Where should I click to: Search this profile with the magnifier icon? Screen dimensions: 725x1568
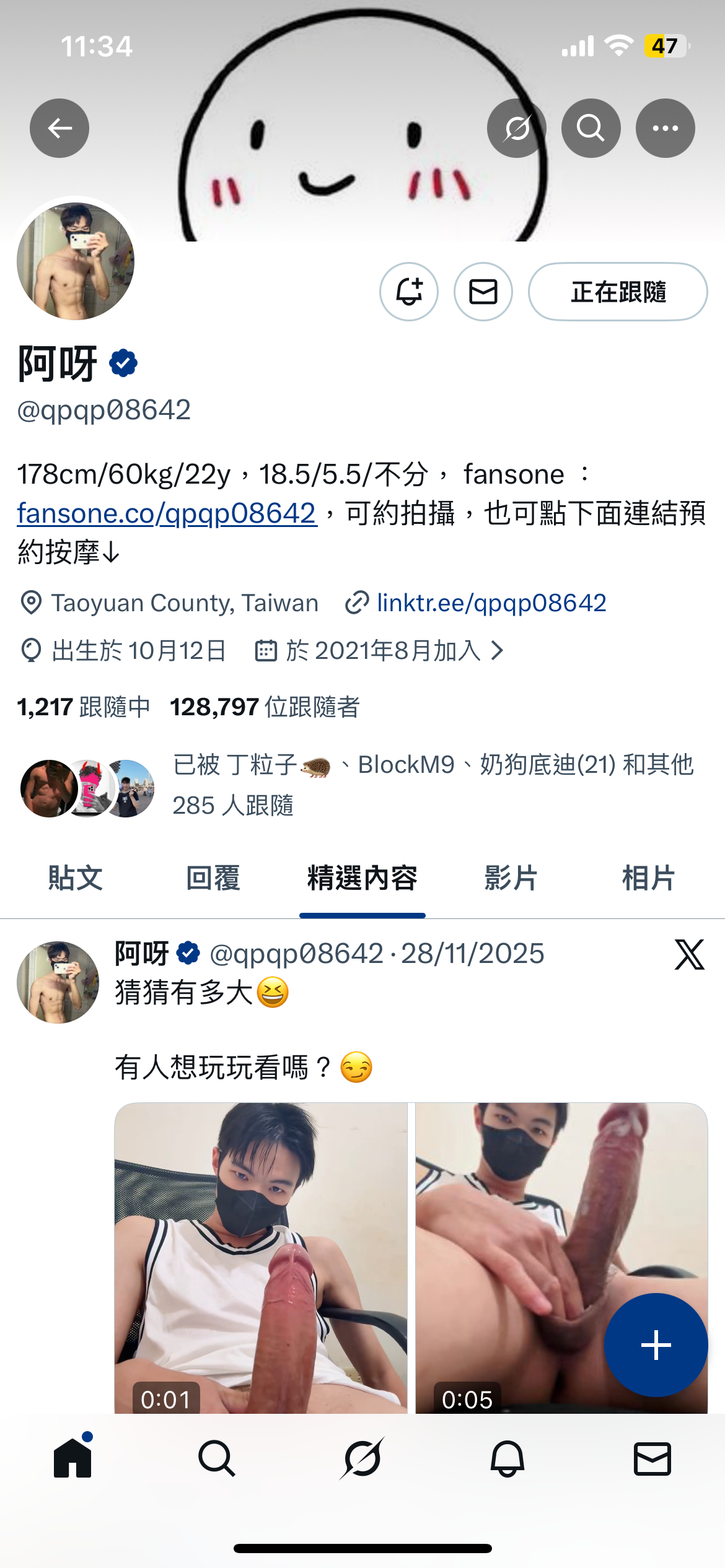click(x=591, y=128)
